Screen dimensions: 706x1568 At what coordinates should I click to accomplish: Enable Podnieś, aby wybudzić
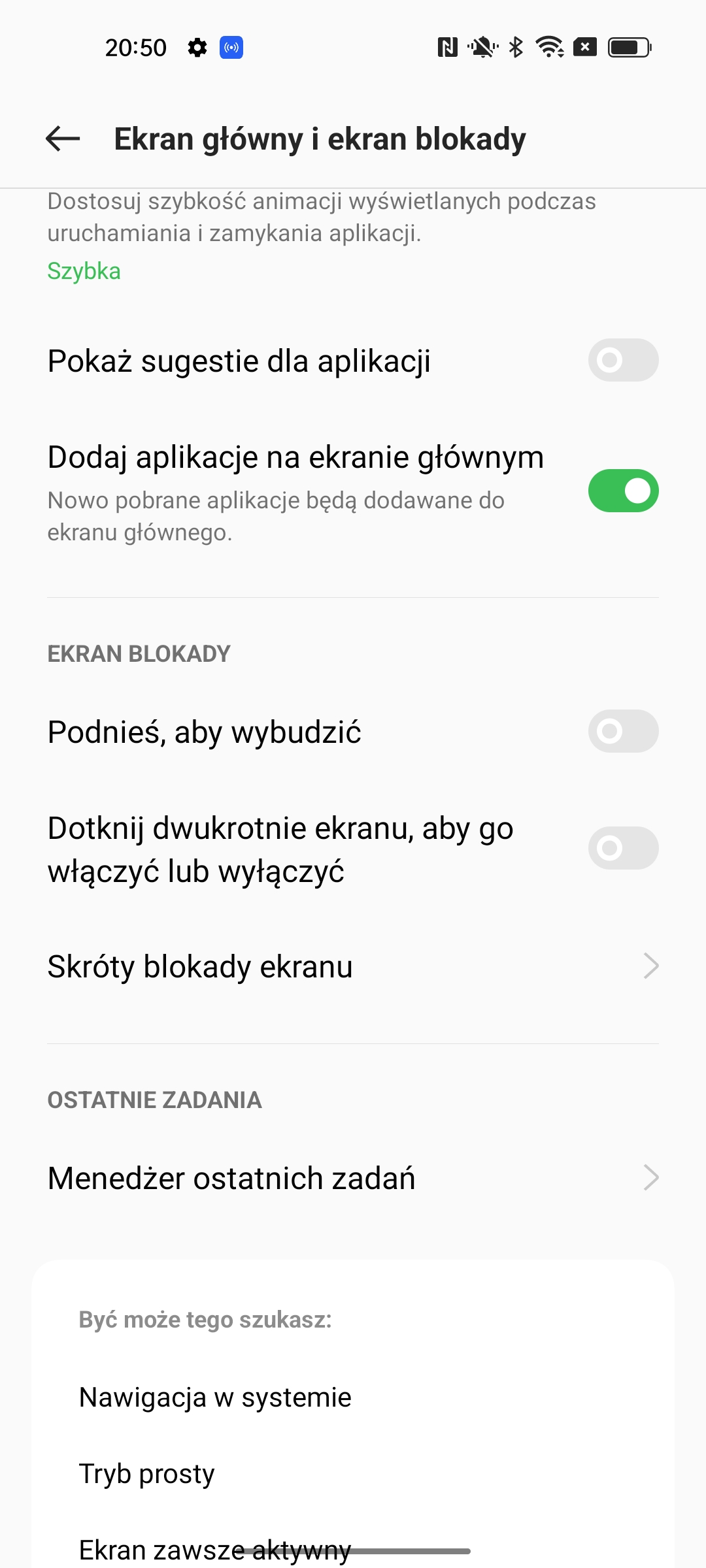tap(622, 731)
